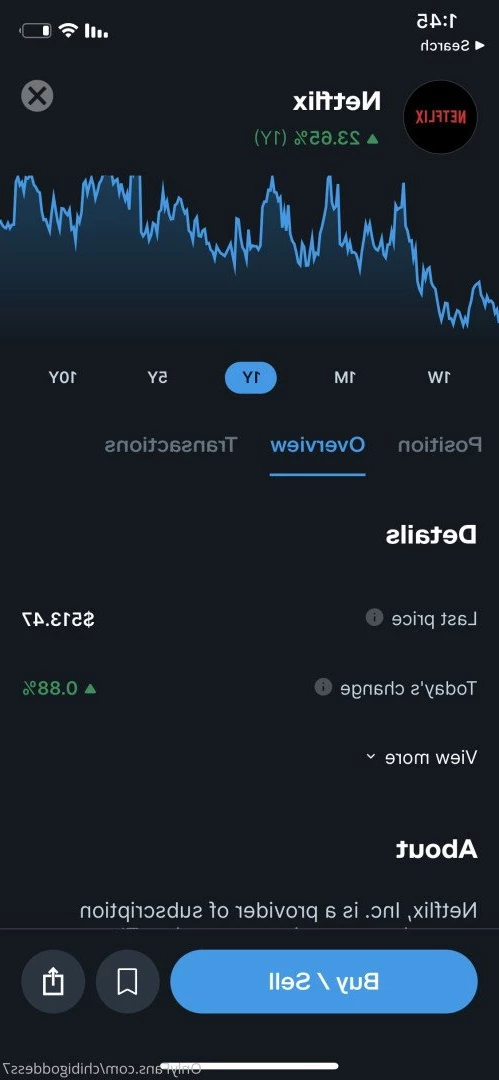499x1080 pixels.
Task: Open the Position tab
Action: click(440, 445)
